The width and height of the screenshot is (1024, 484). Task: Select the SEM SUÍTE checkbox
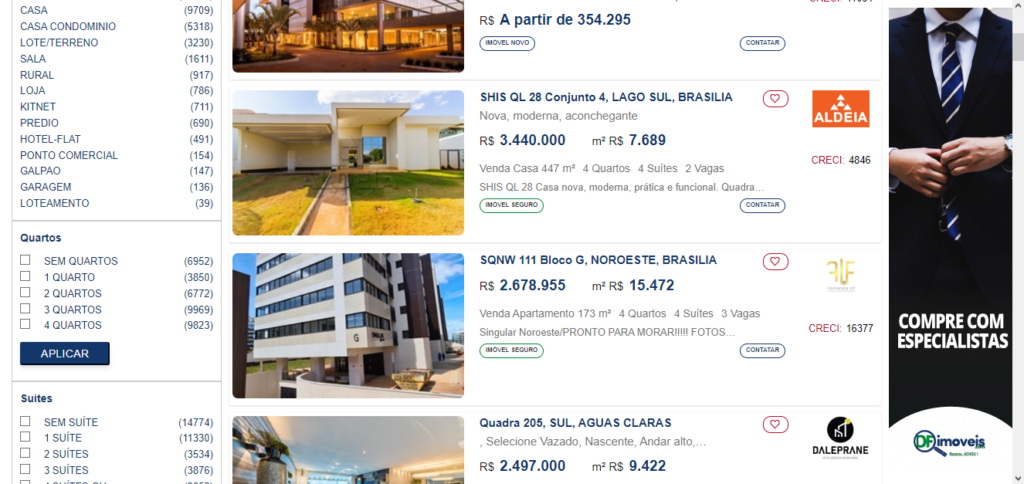[25, 422]
